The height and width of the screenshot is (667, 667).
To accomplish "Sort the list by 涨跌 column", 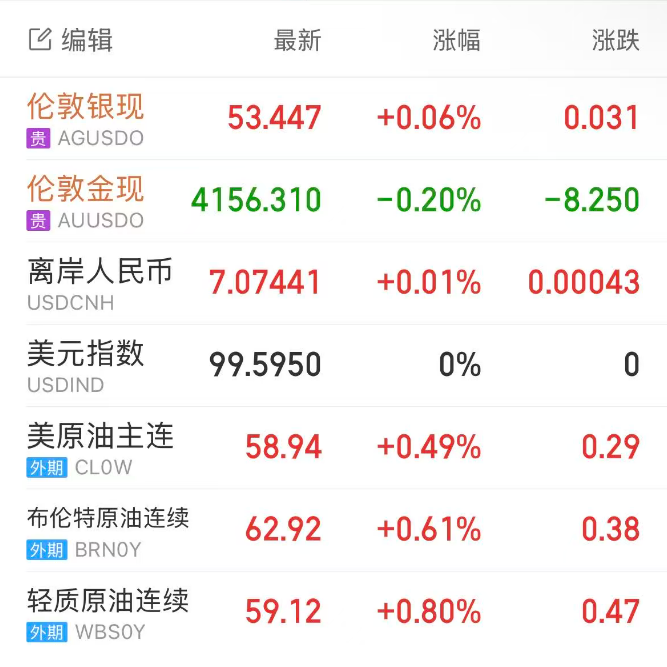I will tap(615, 40).
